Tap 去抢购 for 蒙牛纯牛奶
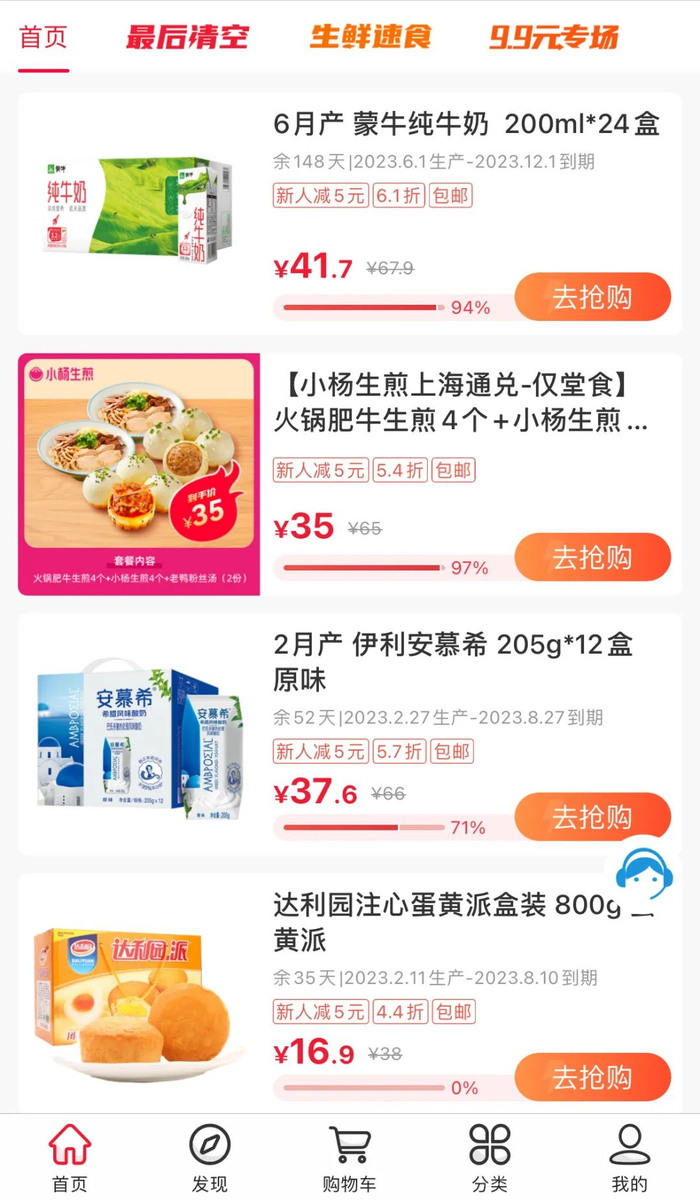The image size is (700, 1202). click(x=592, y=297)
